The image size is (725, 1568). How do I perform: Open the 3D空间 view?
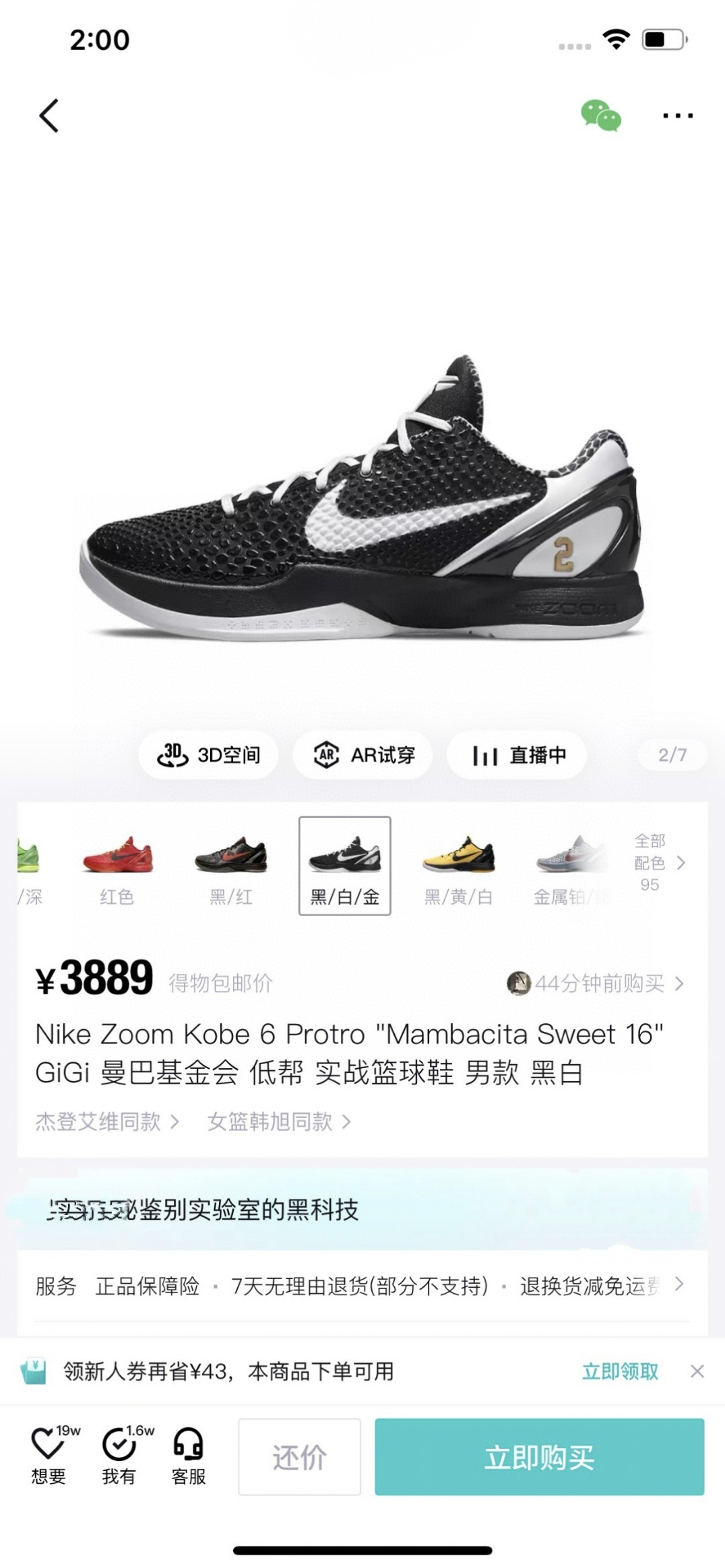click(x=209, y=755)
